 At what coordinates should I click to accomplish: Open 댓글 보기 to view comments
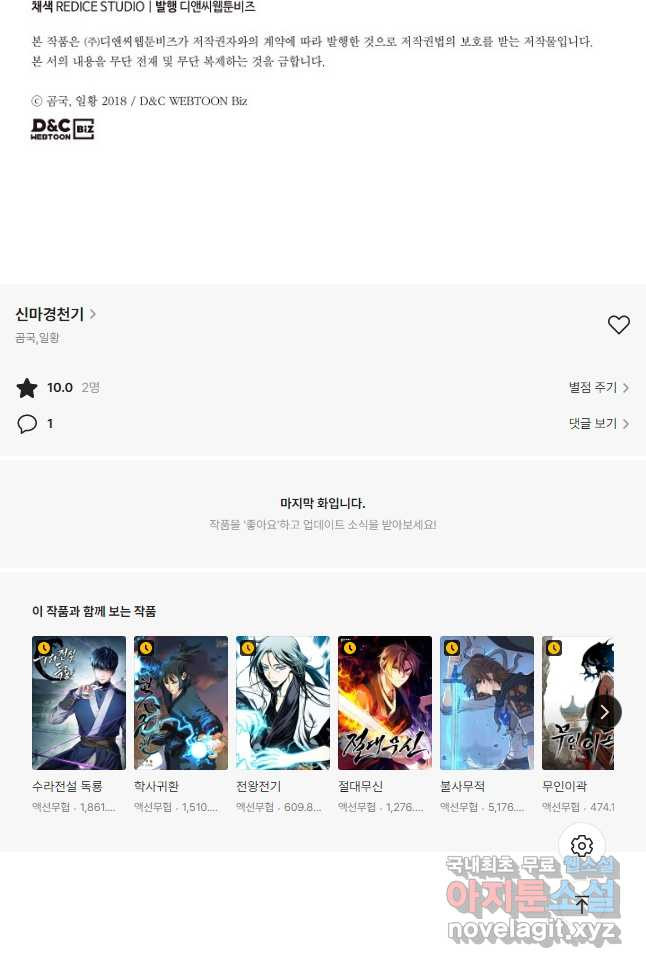coord(598,424)
